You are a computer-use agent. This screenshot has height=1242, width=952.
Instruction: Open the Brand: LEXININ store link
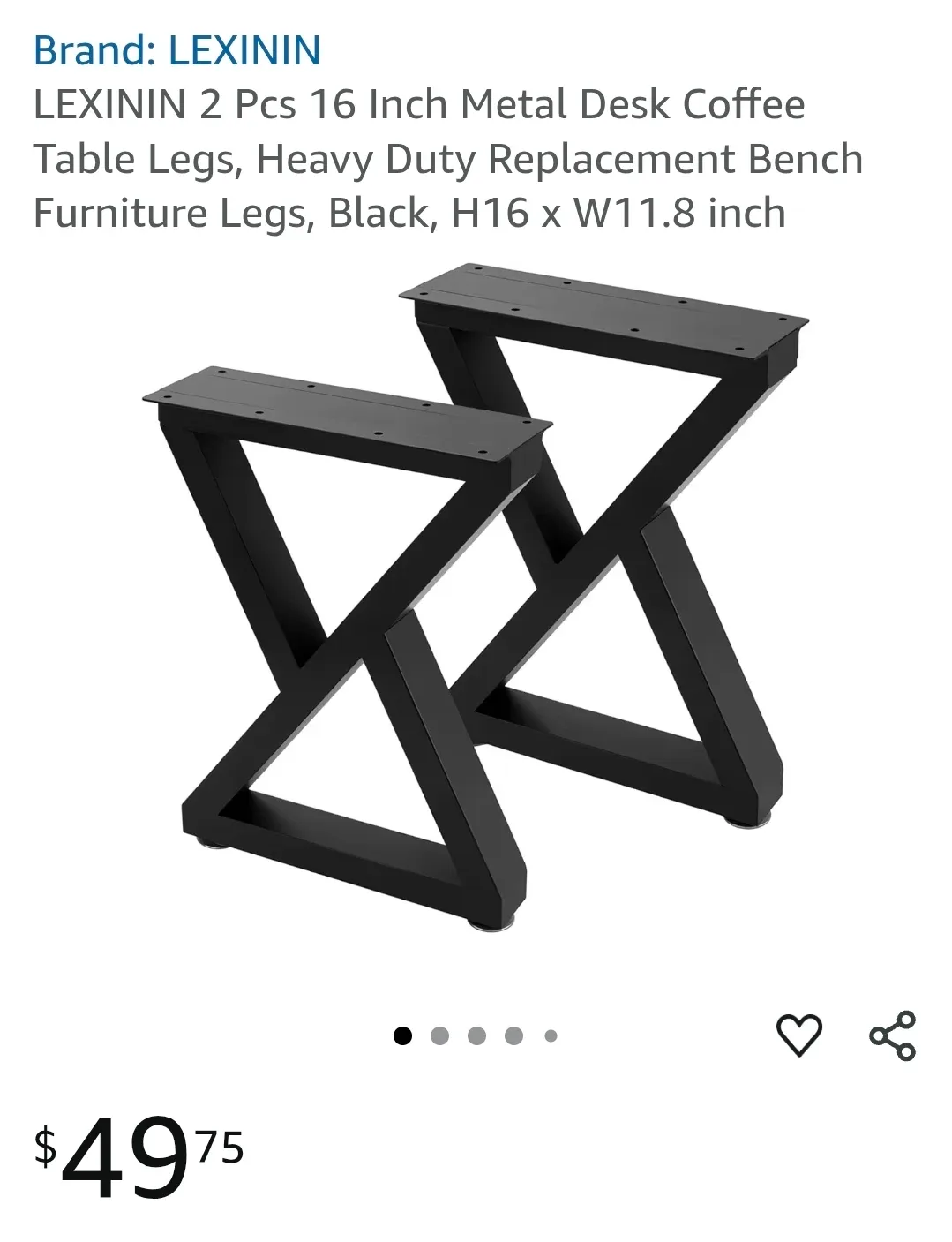click(176, 50)
